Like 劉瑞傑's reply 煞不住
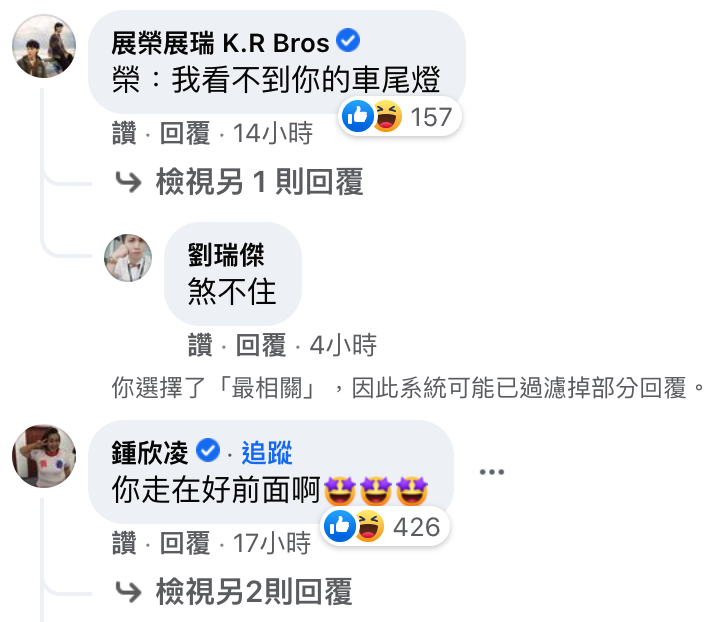 tap(199, 346)
